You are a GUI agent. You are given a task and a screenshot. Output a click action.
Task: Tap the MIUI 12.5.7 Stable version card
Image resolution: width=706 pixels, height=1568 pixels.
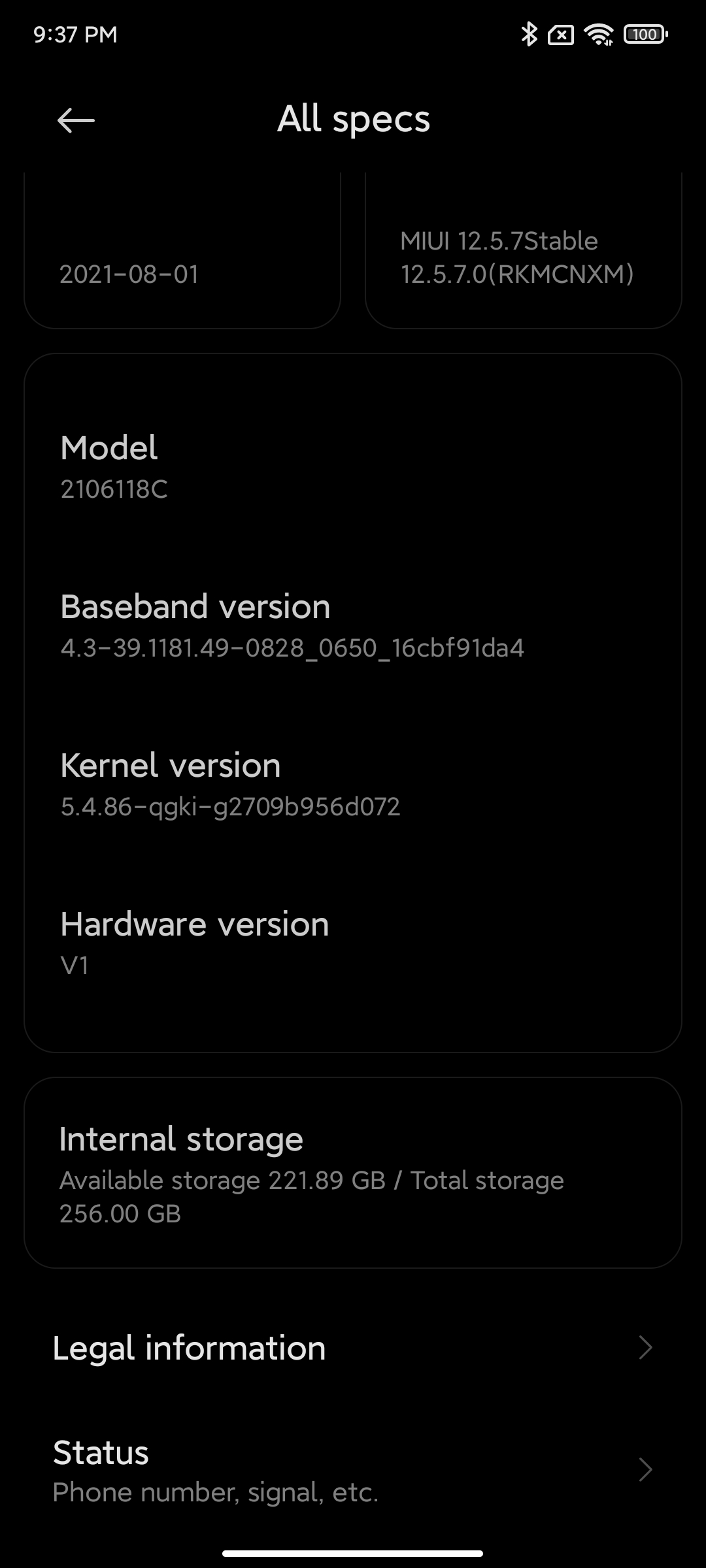523,257
